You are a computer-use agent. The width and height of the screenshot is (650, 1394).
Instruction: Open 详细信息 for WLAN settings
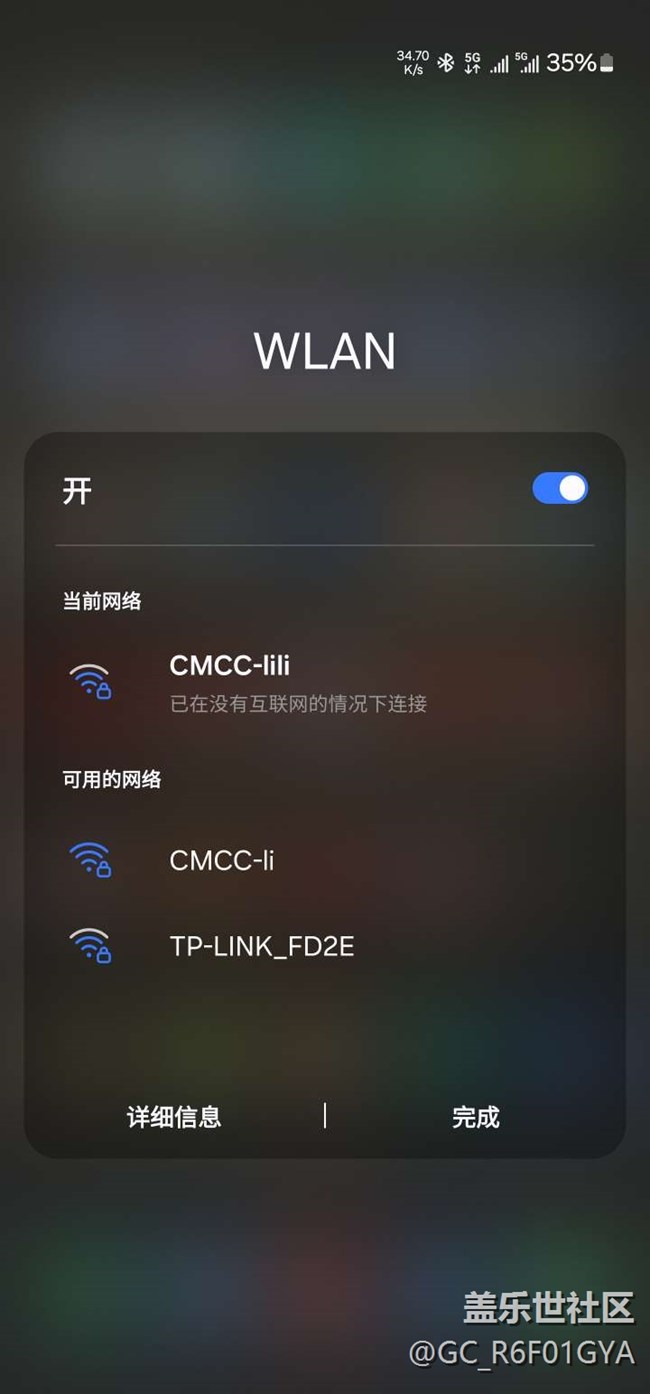[x=174, y=1117]
